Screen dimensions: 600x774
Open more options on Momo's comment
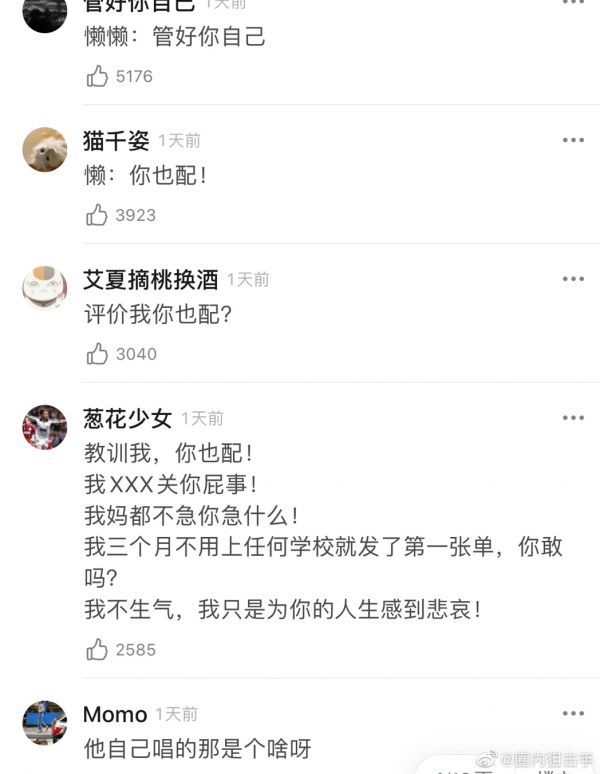572,713
